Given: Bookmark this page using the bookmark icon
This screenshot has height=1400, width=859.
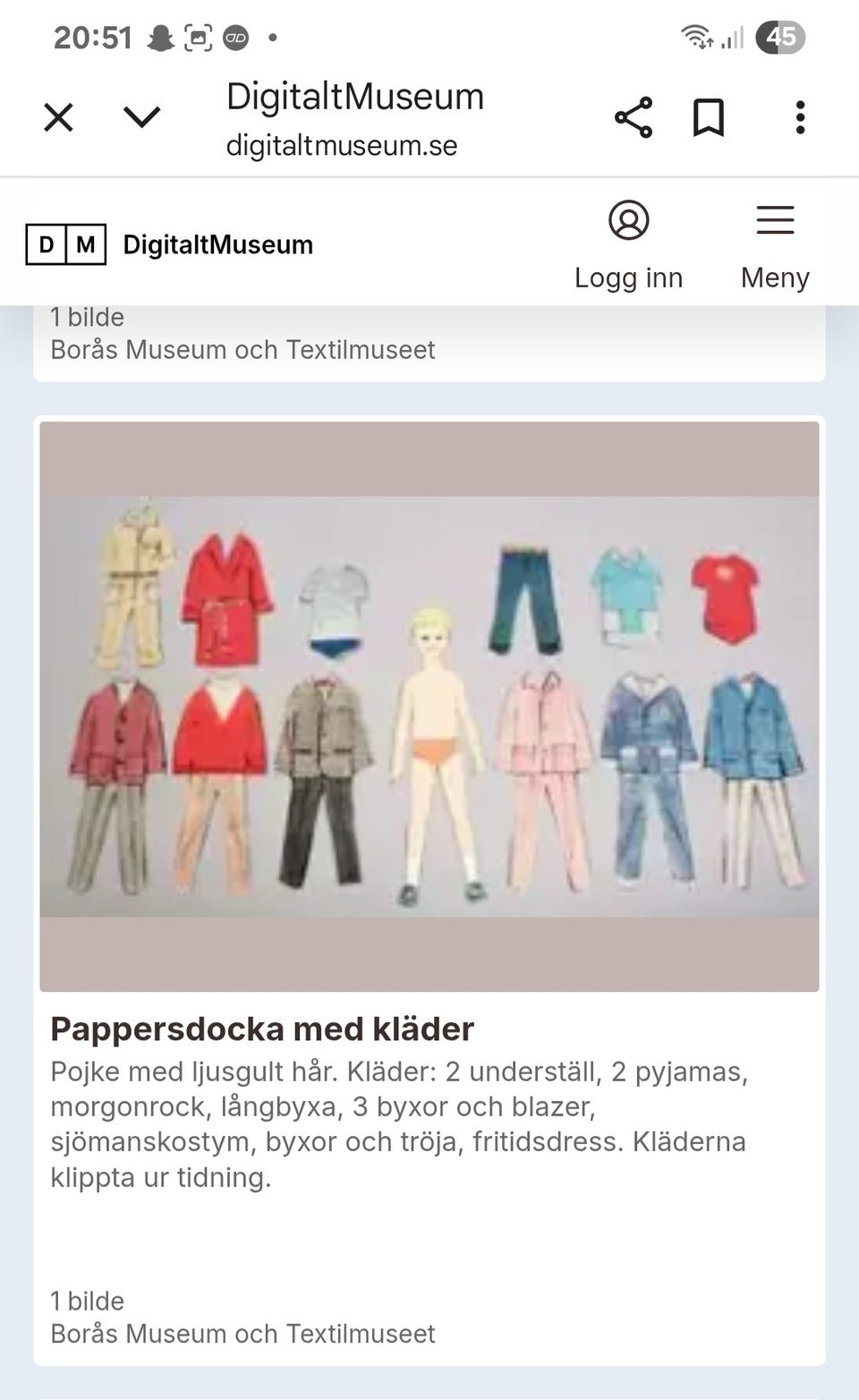Looking at the screenshot, I should pos(708,116).
